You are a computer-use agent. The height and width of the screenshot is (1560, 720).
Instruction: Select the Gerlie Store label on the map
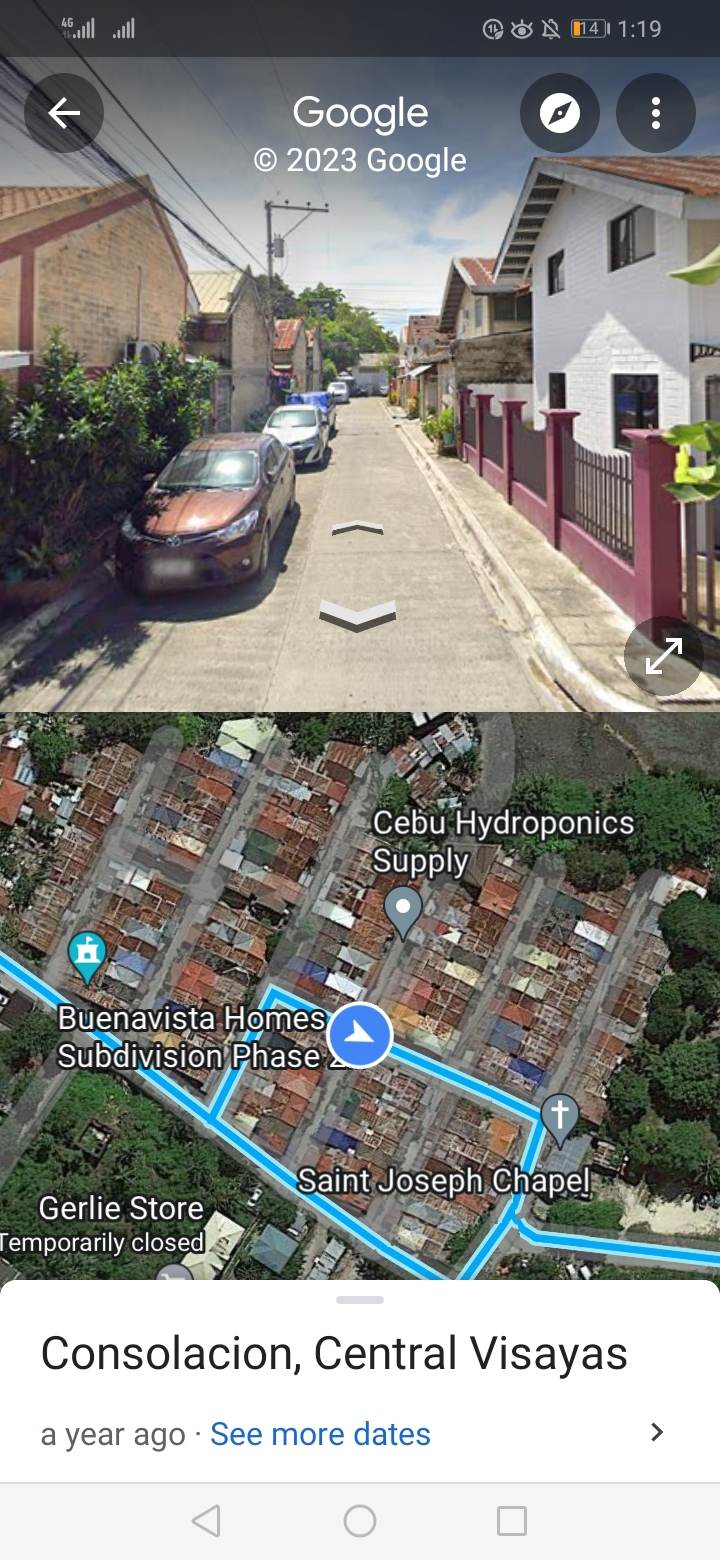tap(119, 1208)
